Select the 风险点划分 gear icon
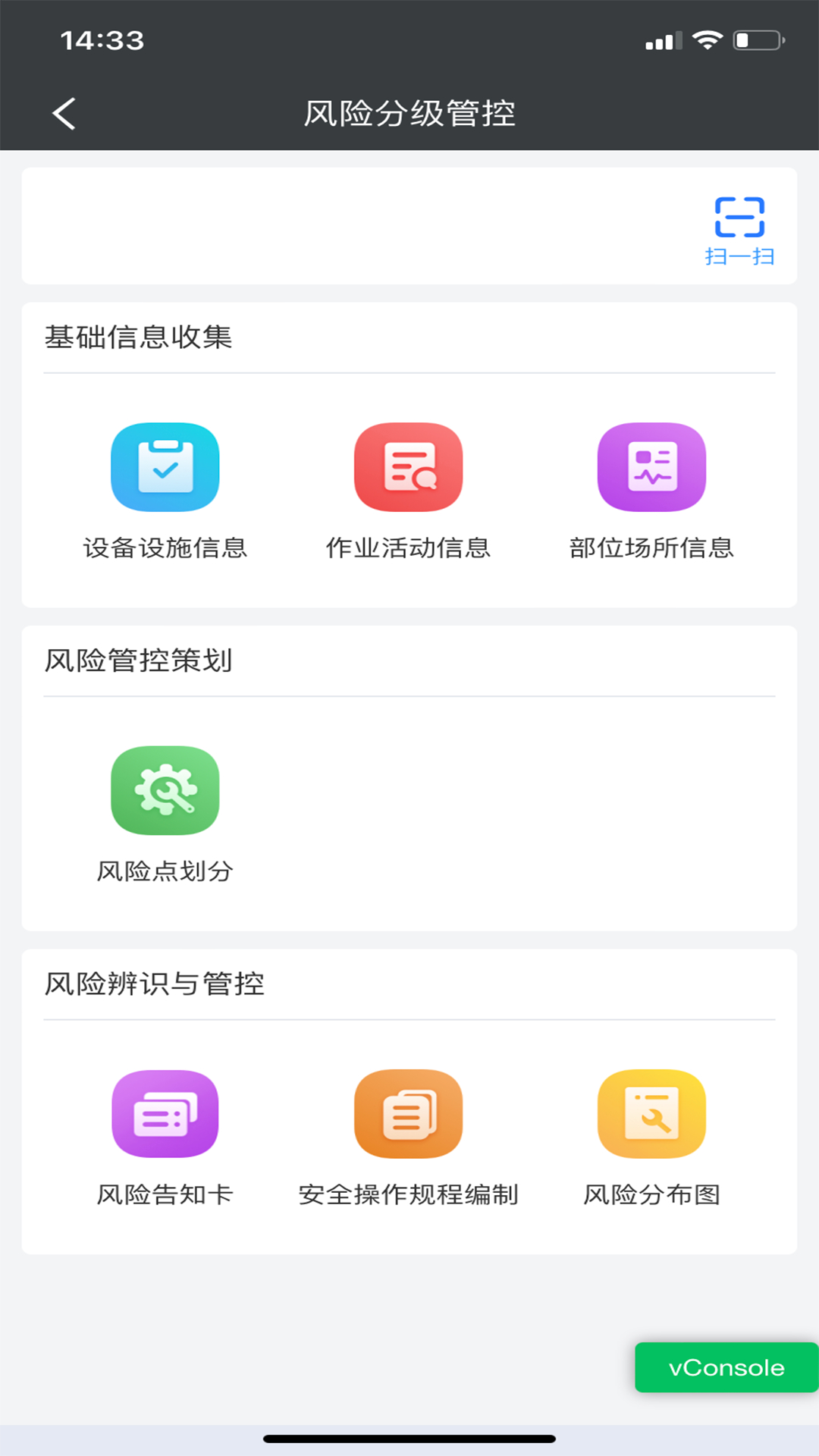Viewport: 819px width, 1456px height. click(x=165, y=790)
